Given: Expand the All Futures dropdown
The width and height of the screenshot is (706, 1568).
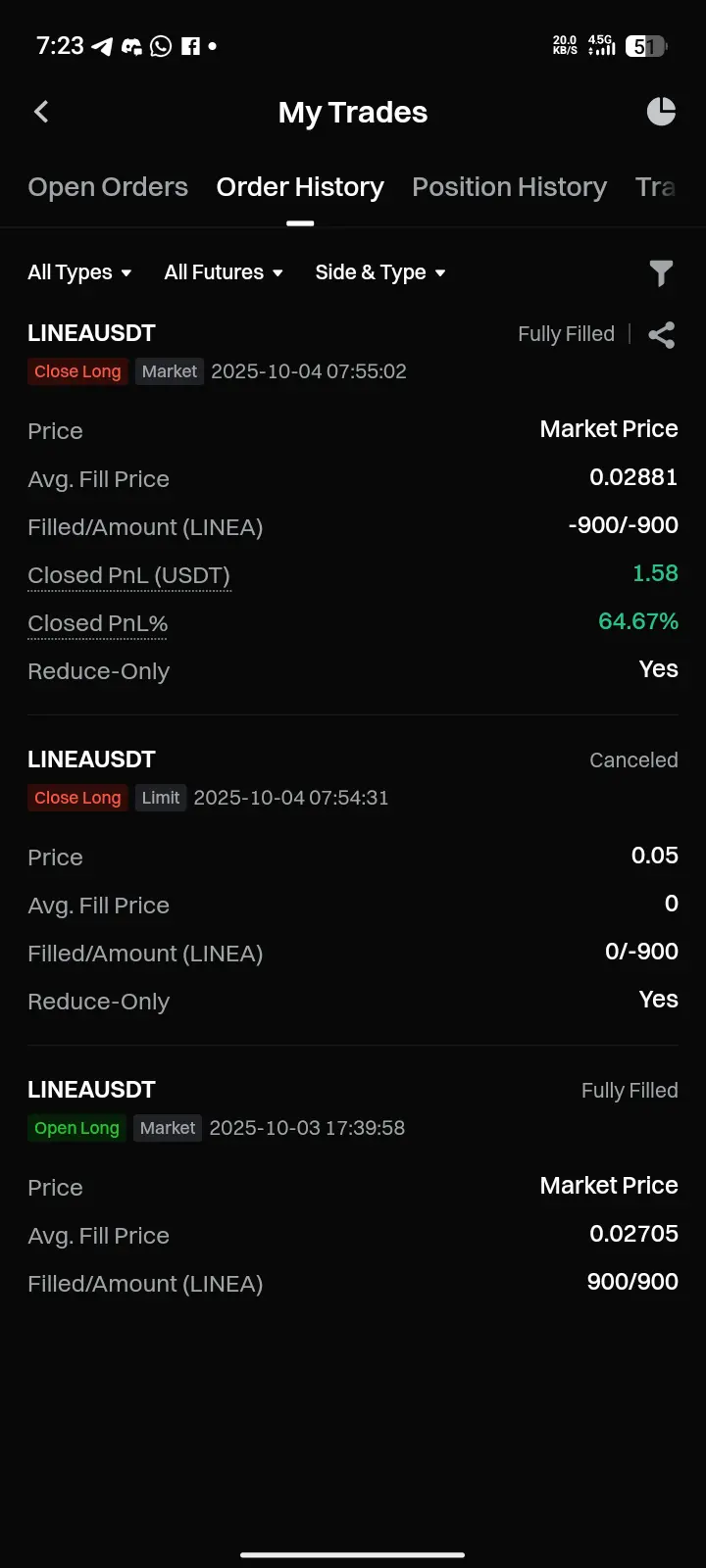Looking at the screenshot, I should click(x=224, y=272).
